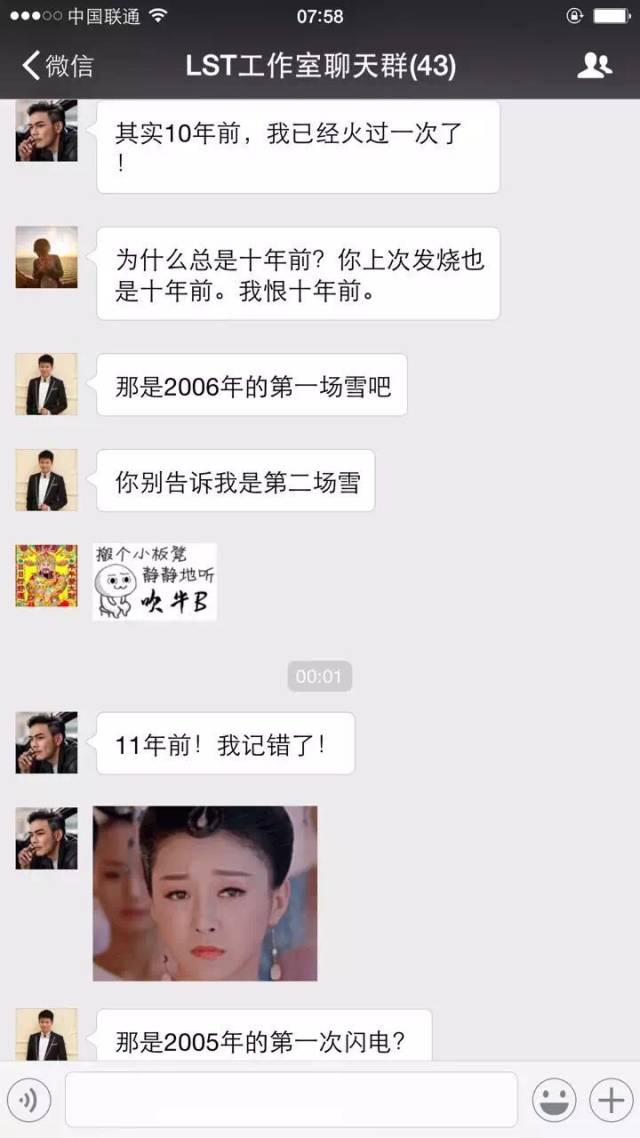The height and width of the screenshot is (1138, 640).
Task: View the woman's face photo message
Action: 205,893
